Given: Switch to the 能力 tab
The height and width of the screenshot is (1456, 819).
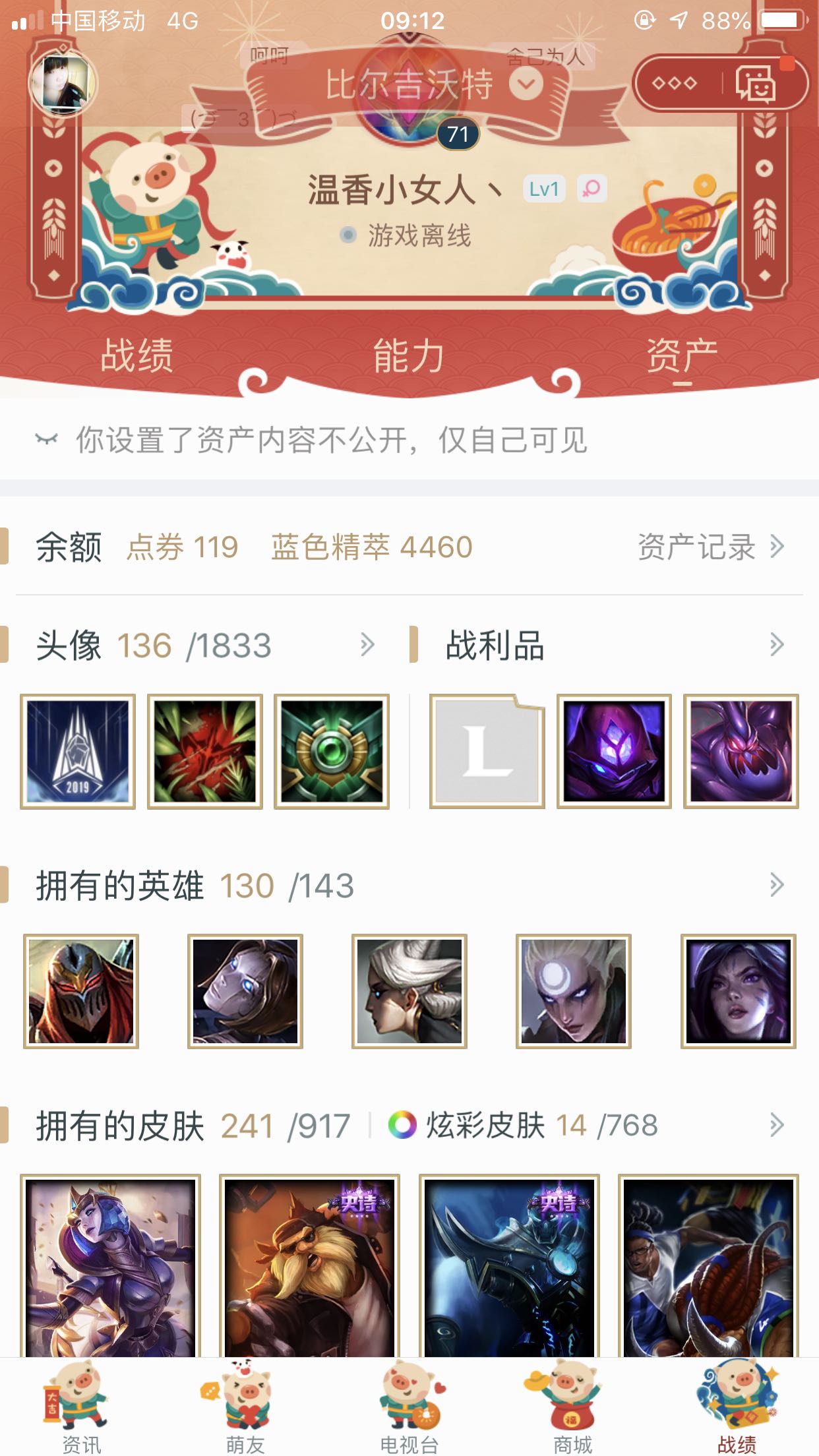Looking at the screenshot, I should (409, 355).
